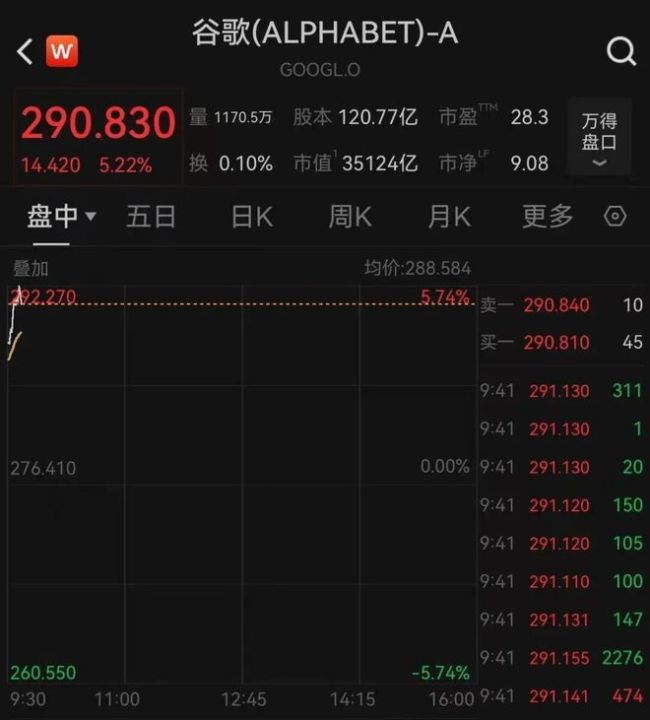Open the 盘中 chart dropdown
650x720 pixels.
coord(61,216)
